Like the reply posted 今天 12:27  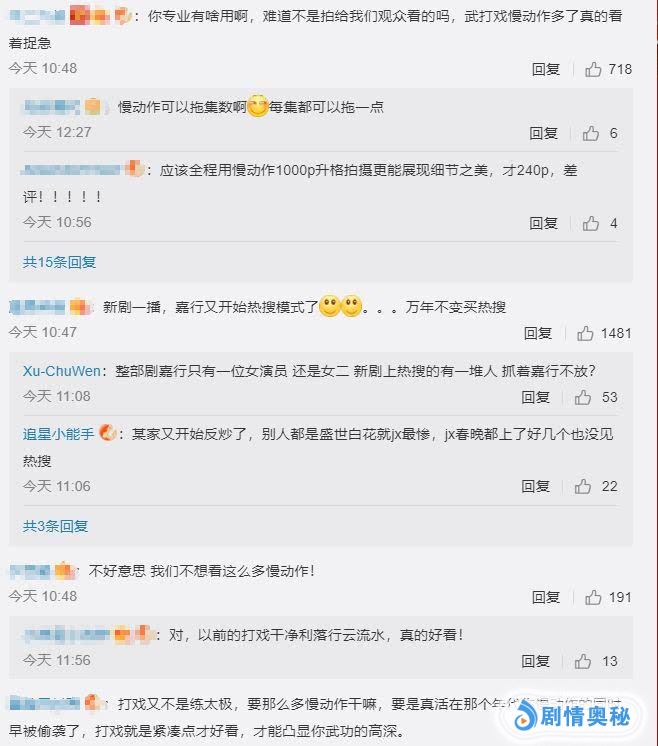591,133
